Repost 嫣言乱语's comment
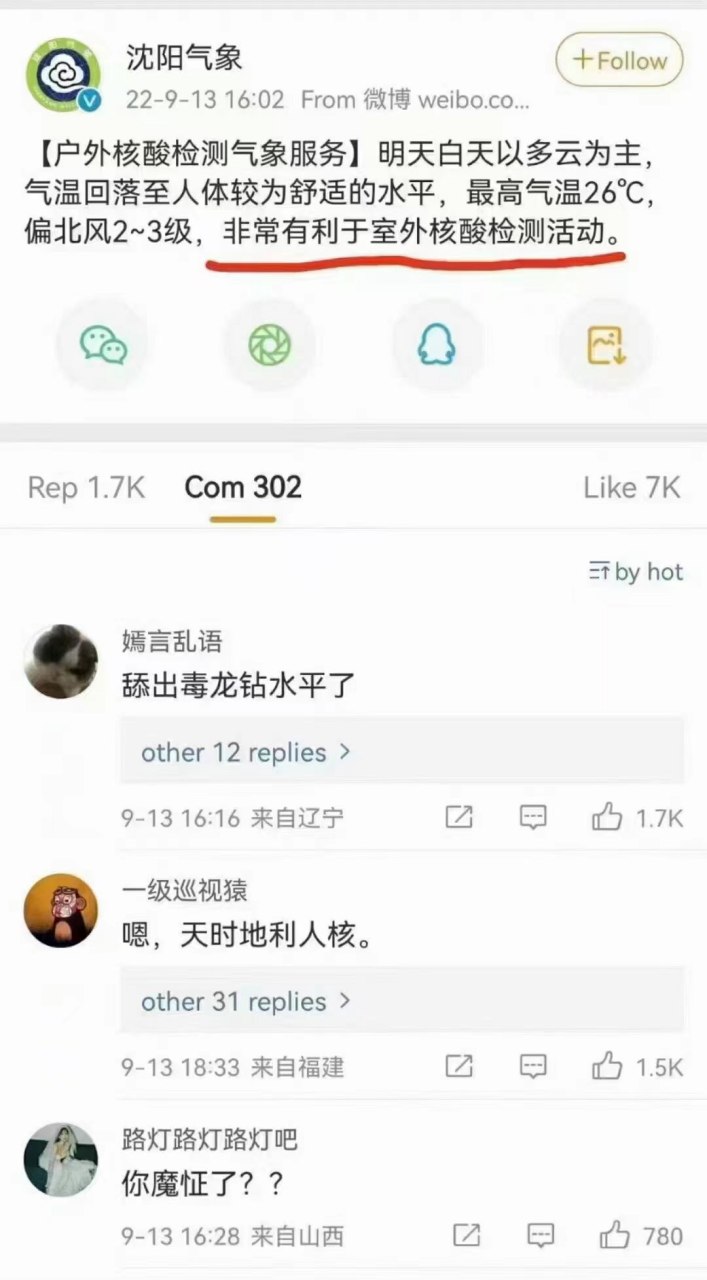The height and width of the screenshot is (1280, 707). coord(458,818)
